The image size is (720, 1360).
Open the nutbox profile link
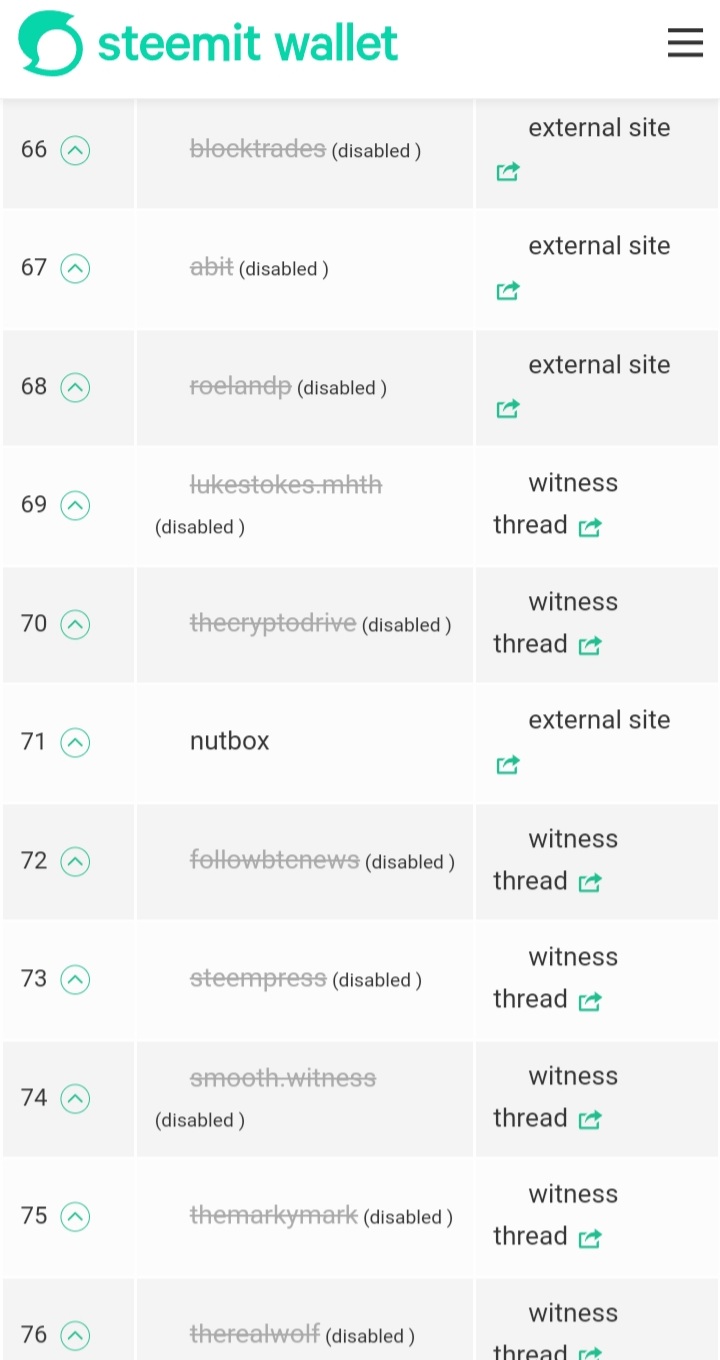coord(230,741)
